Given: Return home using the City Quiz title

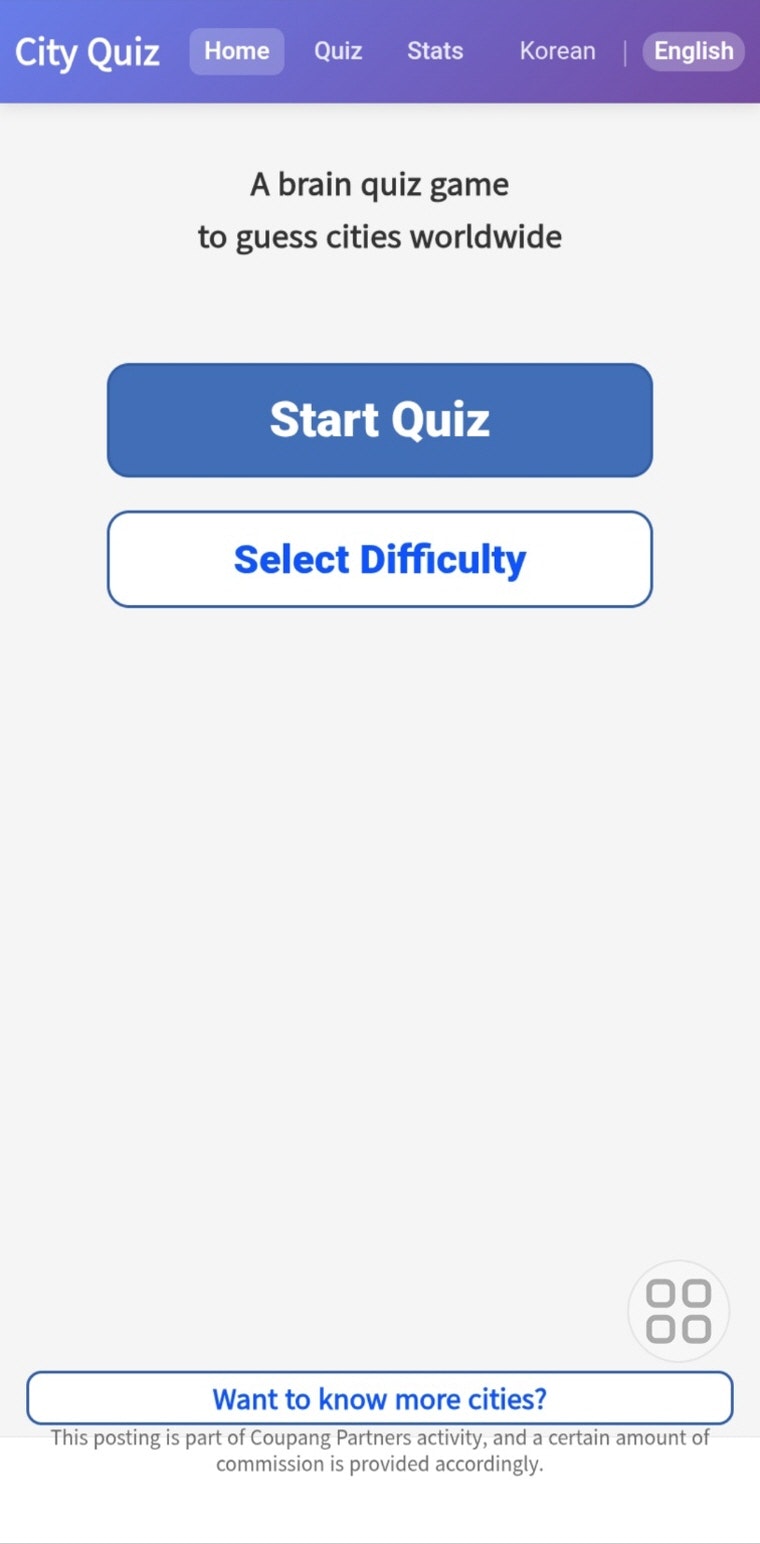Looking at the screenshot, I should click(x=86, y=51).
